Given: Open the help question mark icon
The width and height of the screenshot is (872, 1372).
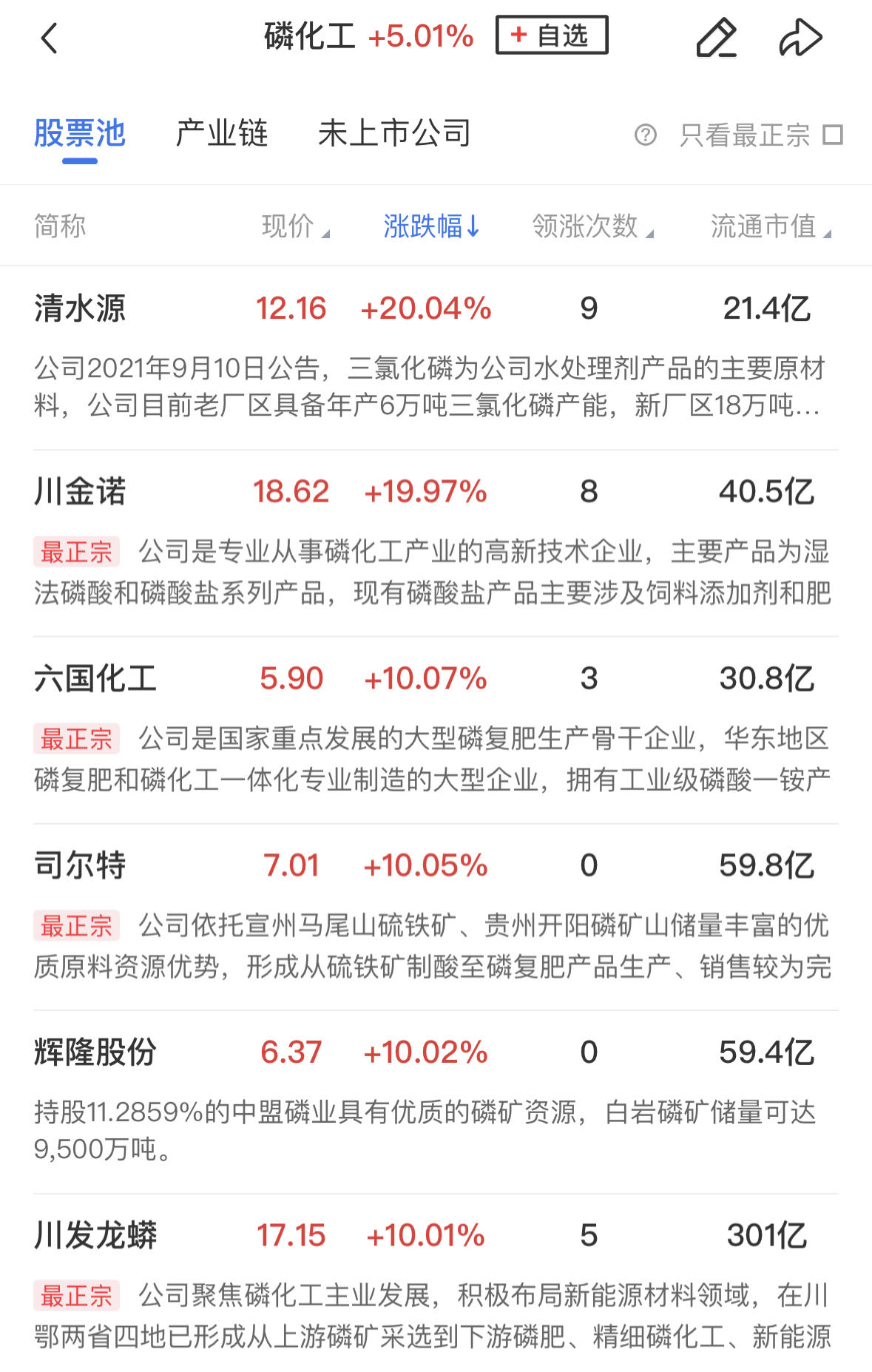Looking at the screenshot, I should tap(645, 135).
